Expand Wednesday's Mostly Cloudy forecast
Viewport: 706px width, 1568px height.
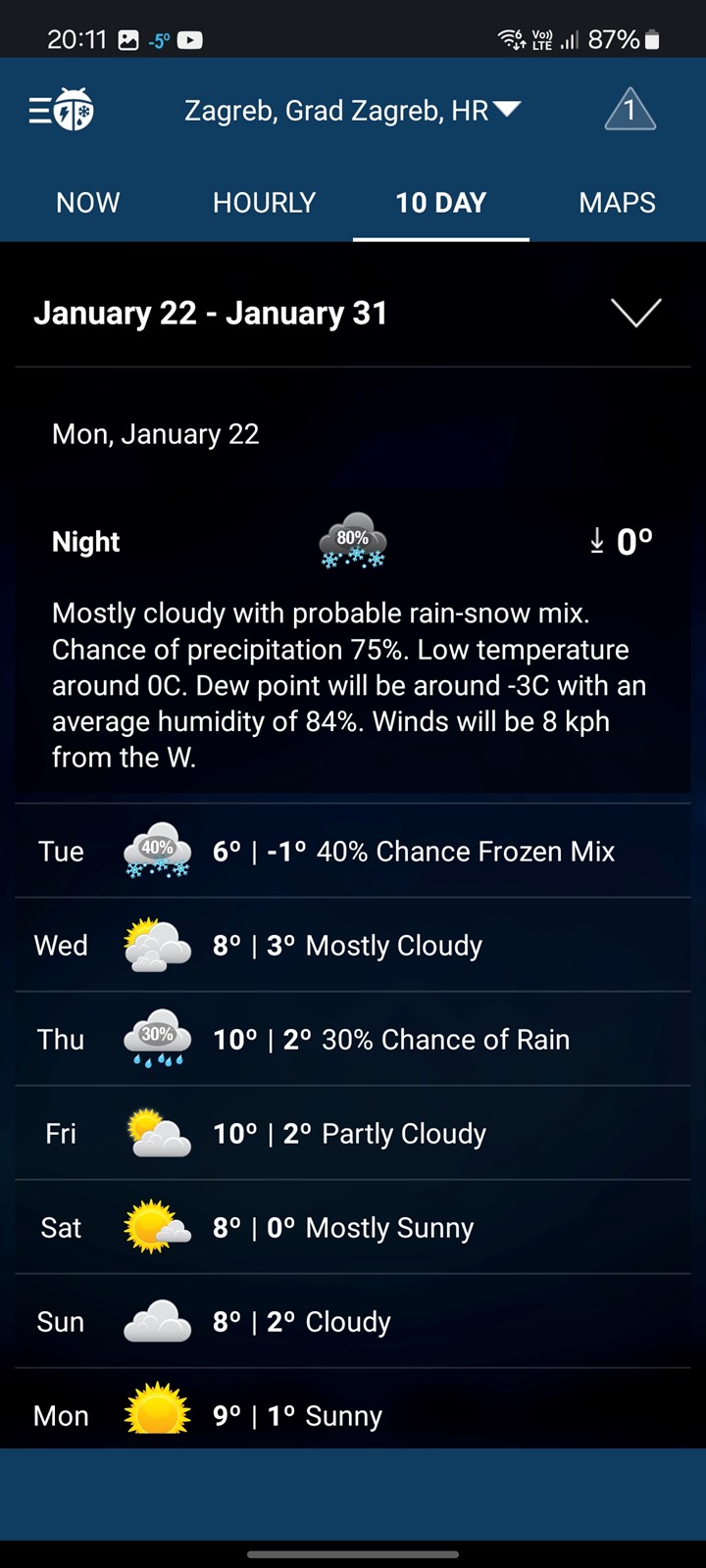coord(353,945)
